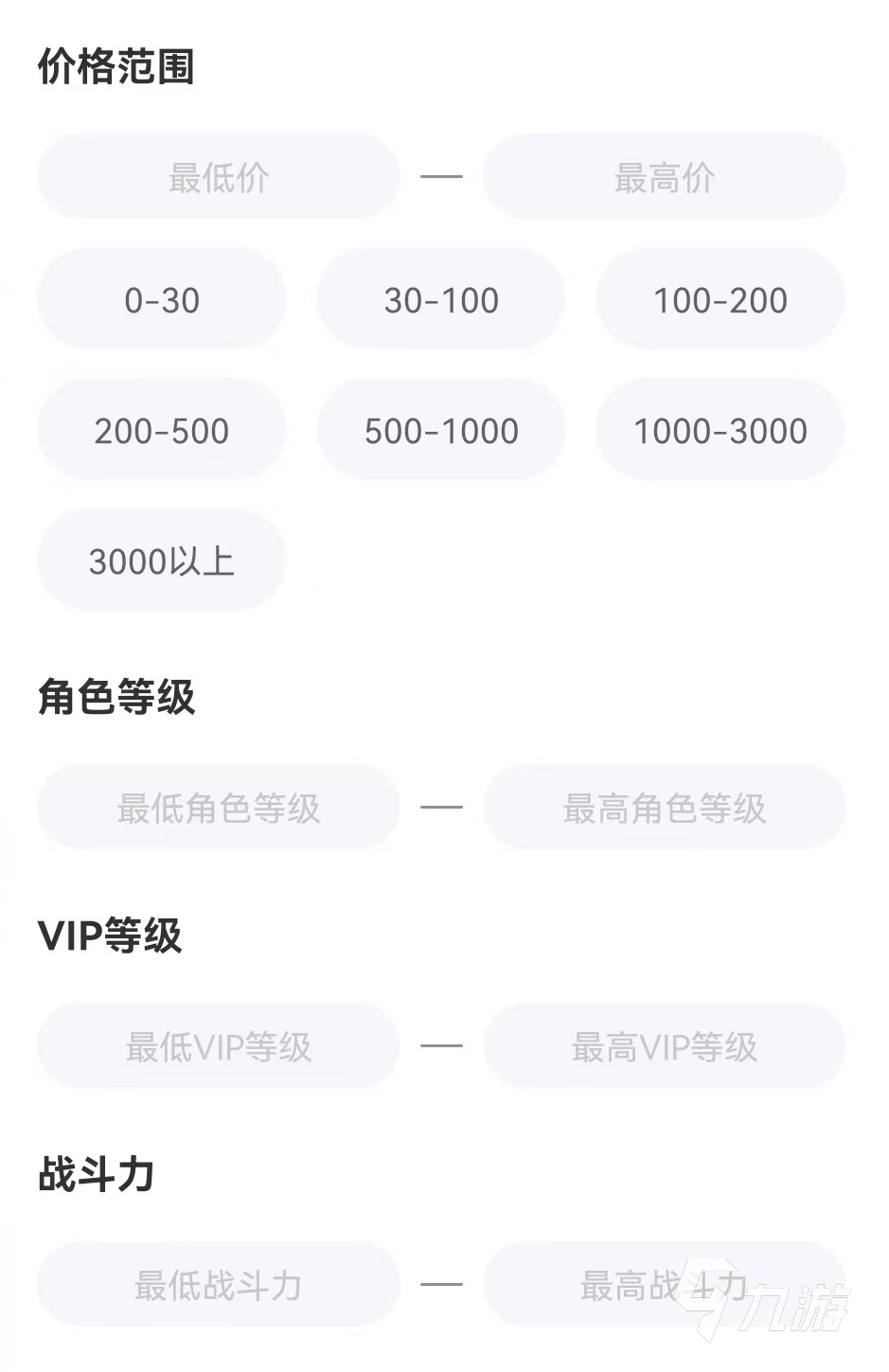Screen dimensions: 889x1372
Task: Focus the 最低角色等级 input
Action: pos(219,808)
